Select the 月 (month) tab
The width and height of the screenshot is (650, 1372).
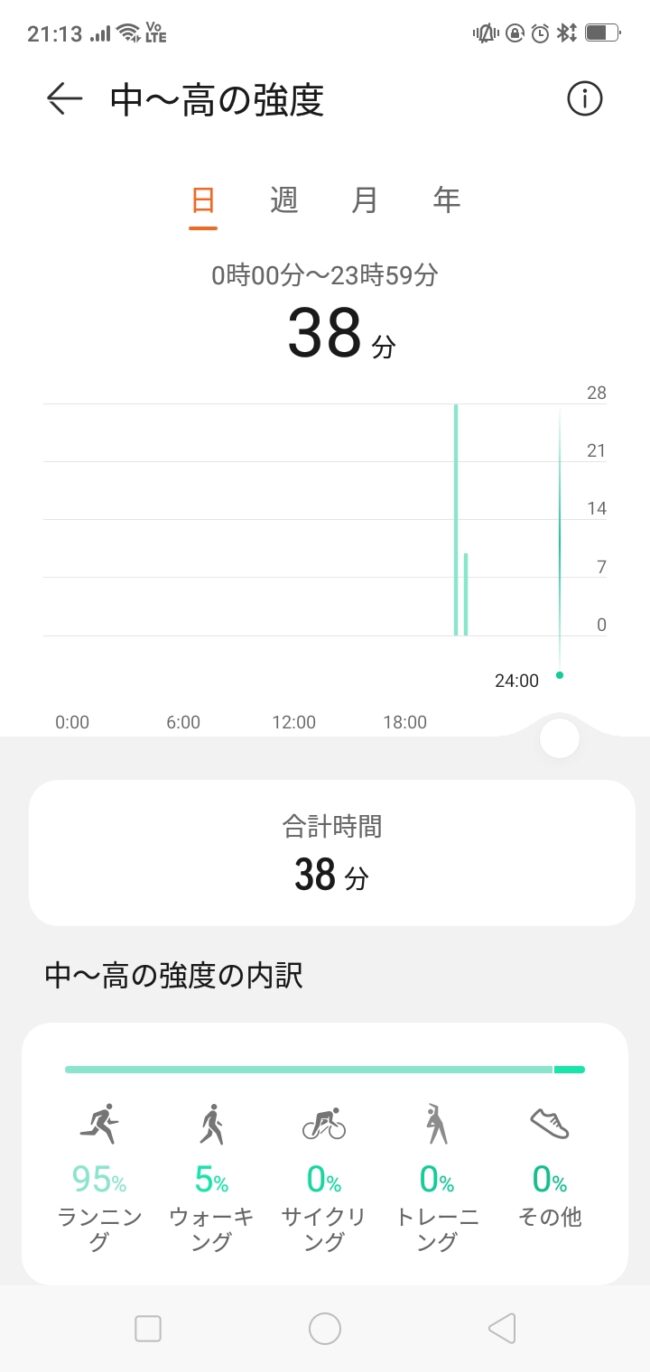click(365, 201)
